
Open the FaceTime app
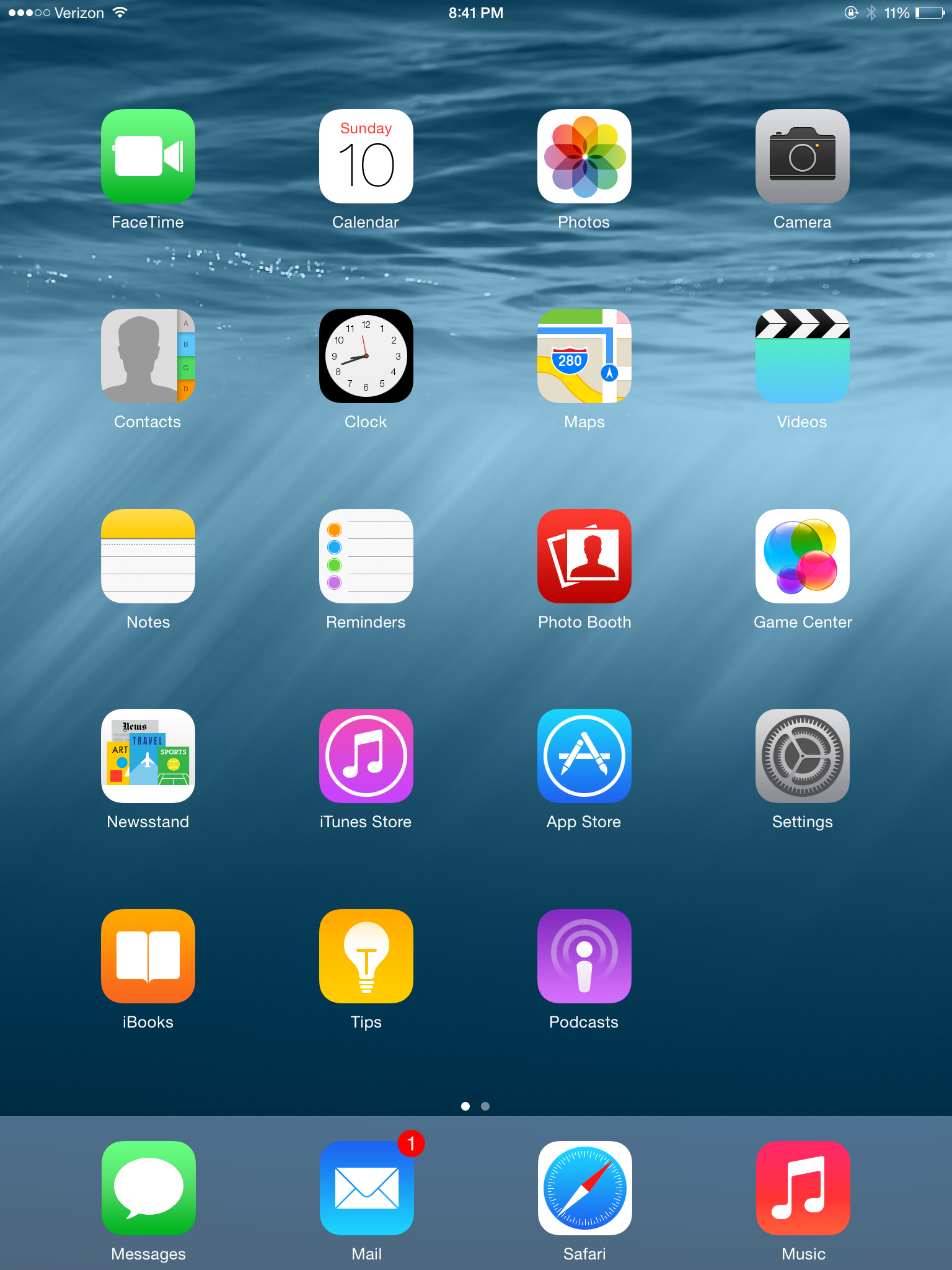(x=148, y=156)
